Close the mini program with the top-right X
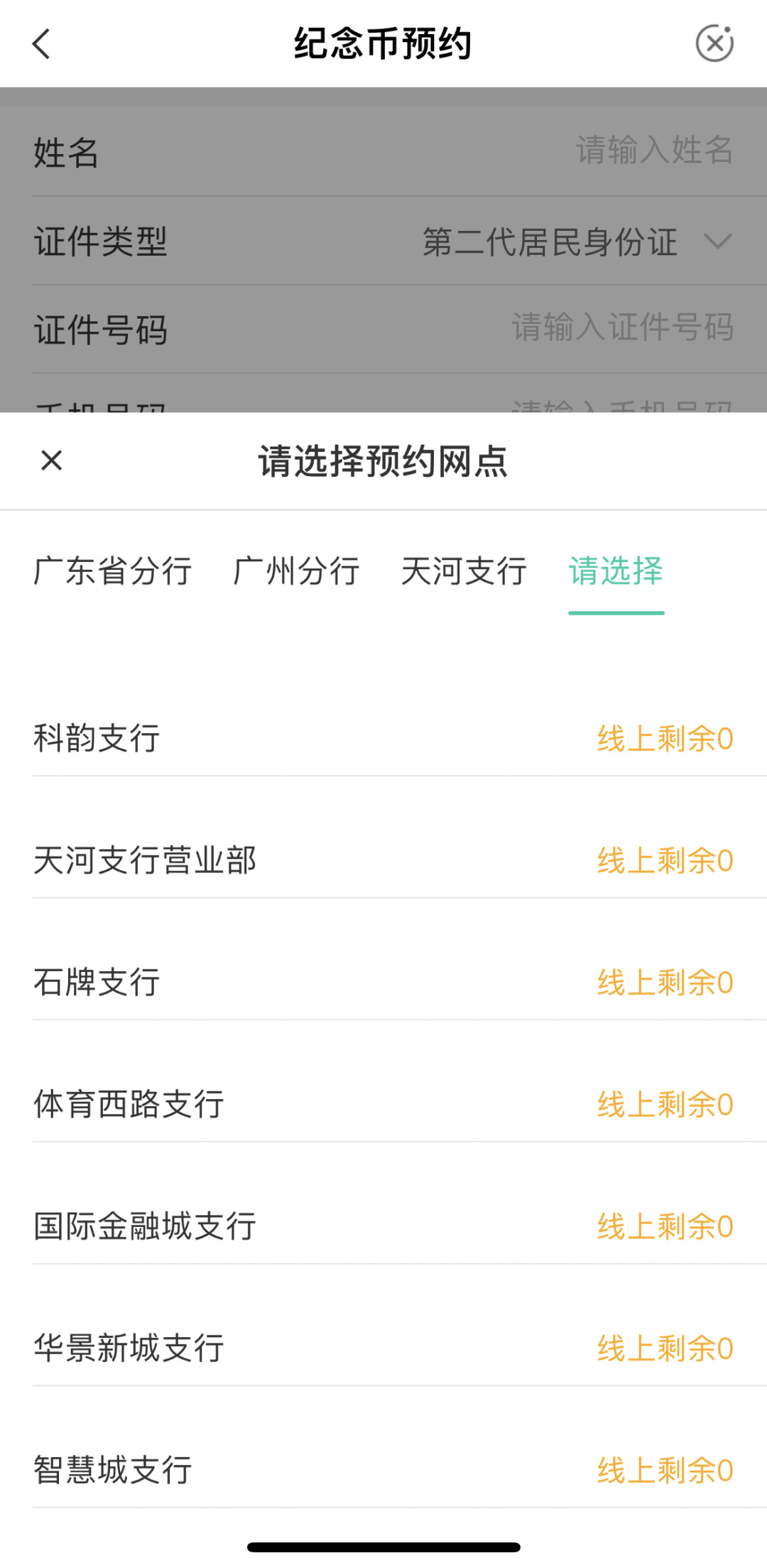Image resolution: width=767 pixels, height=1568 pixels. [x=714, y=44]
